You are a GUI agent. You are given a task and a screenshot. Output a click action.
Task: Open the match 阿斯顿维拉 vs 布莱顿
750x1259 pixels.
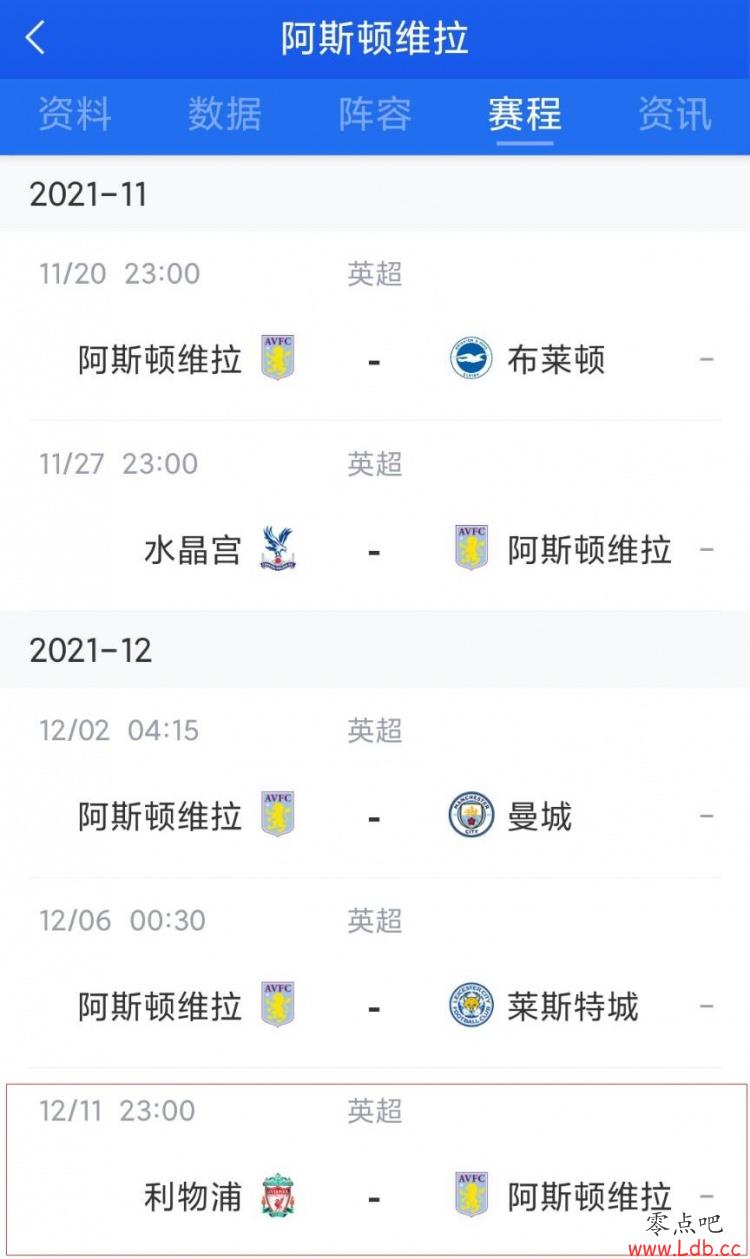[x=375, y=326]
